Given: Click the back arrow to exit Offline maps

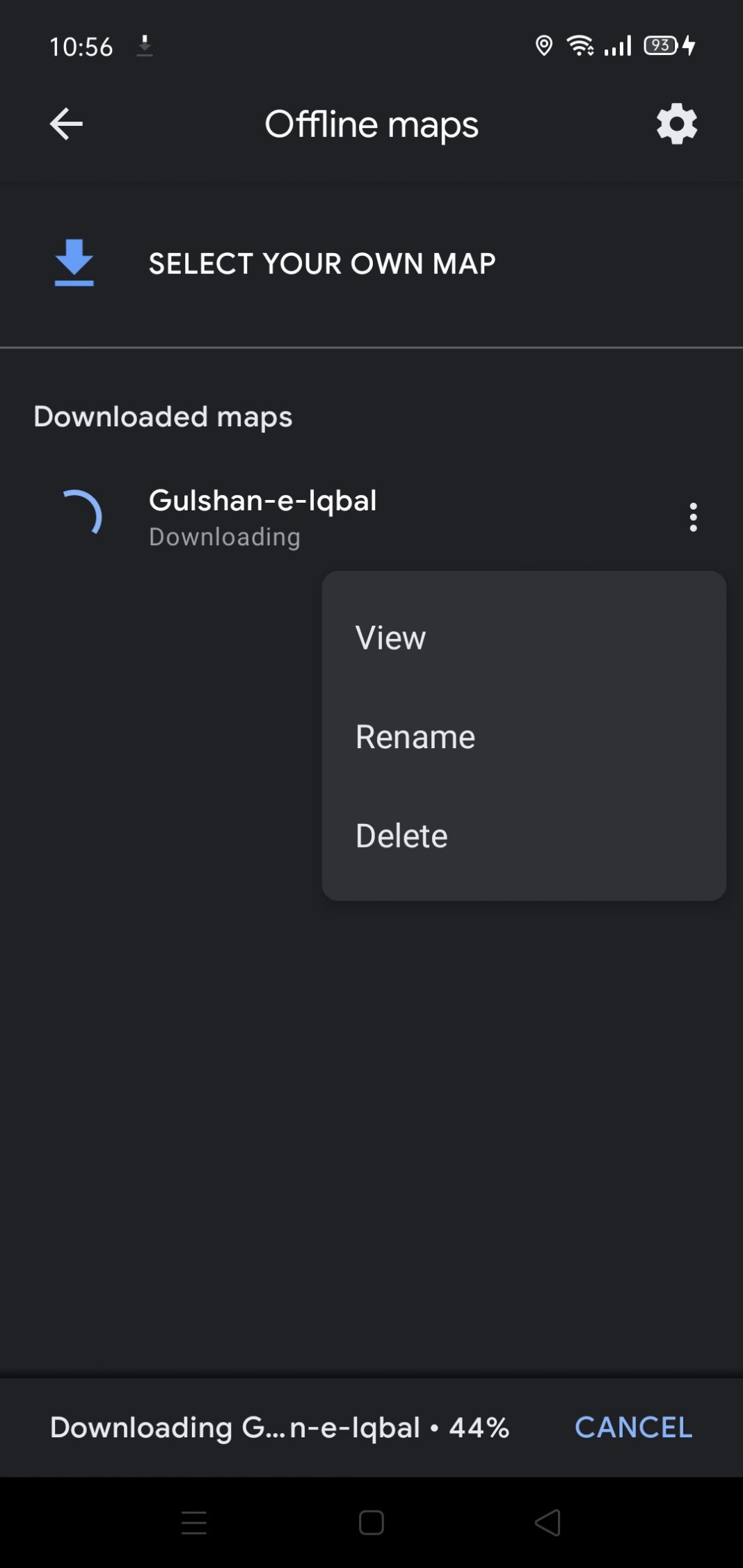Looking at the screenshot, I should tap(66, 124).
